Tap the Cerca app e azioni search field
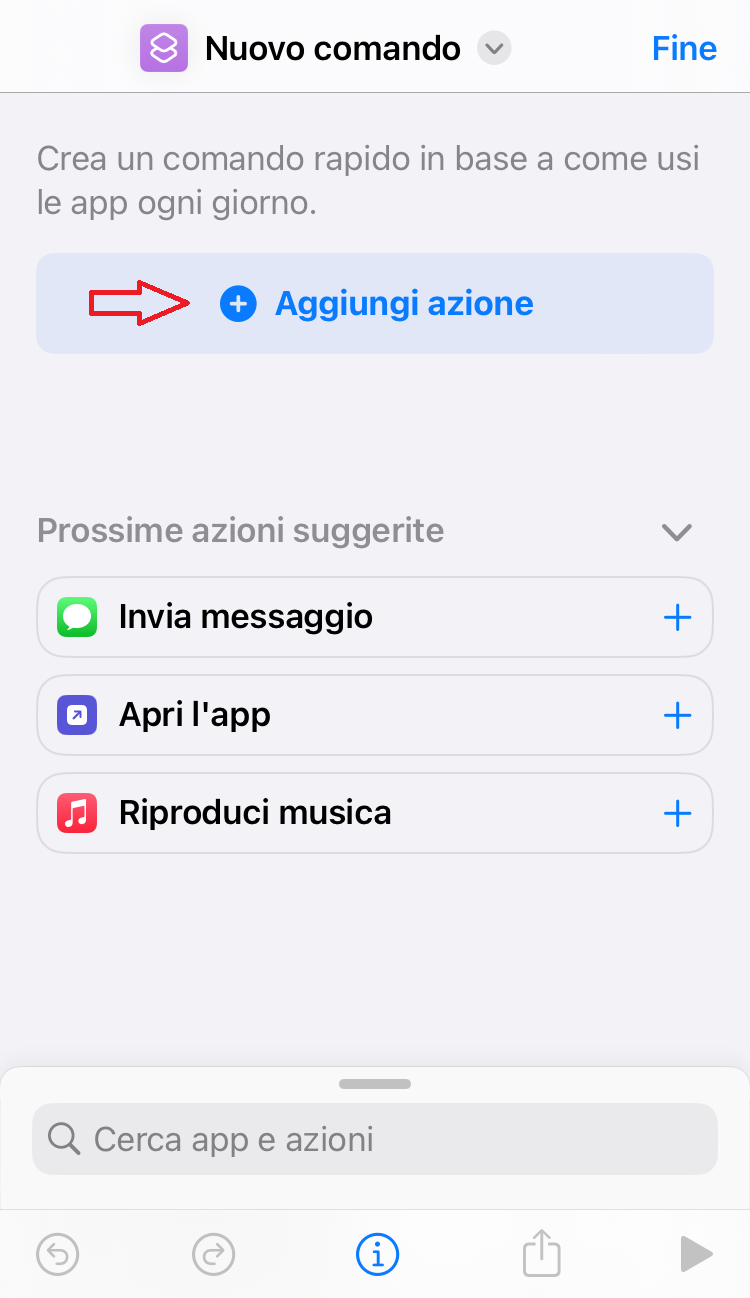Image resolution: width=750 pixels, height=1298 pixels. [x=375, y=1138]
